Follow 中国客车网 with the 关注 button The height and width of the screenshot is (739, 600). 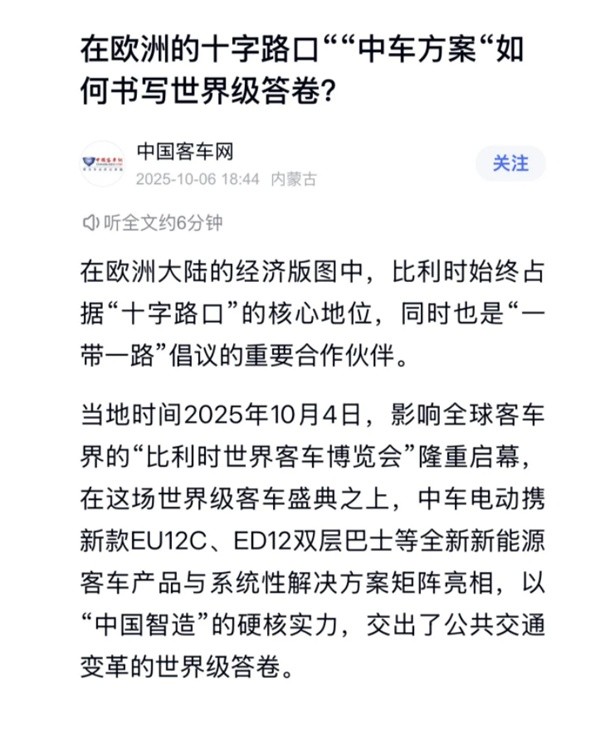pos(510,163)
